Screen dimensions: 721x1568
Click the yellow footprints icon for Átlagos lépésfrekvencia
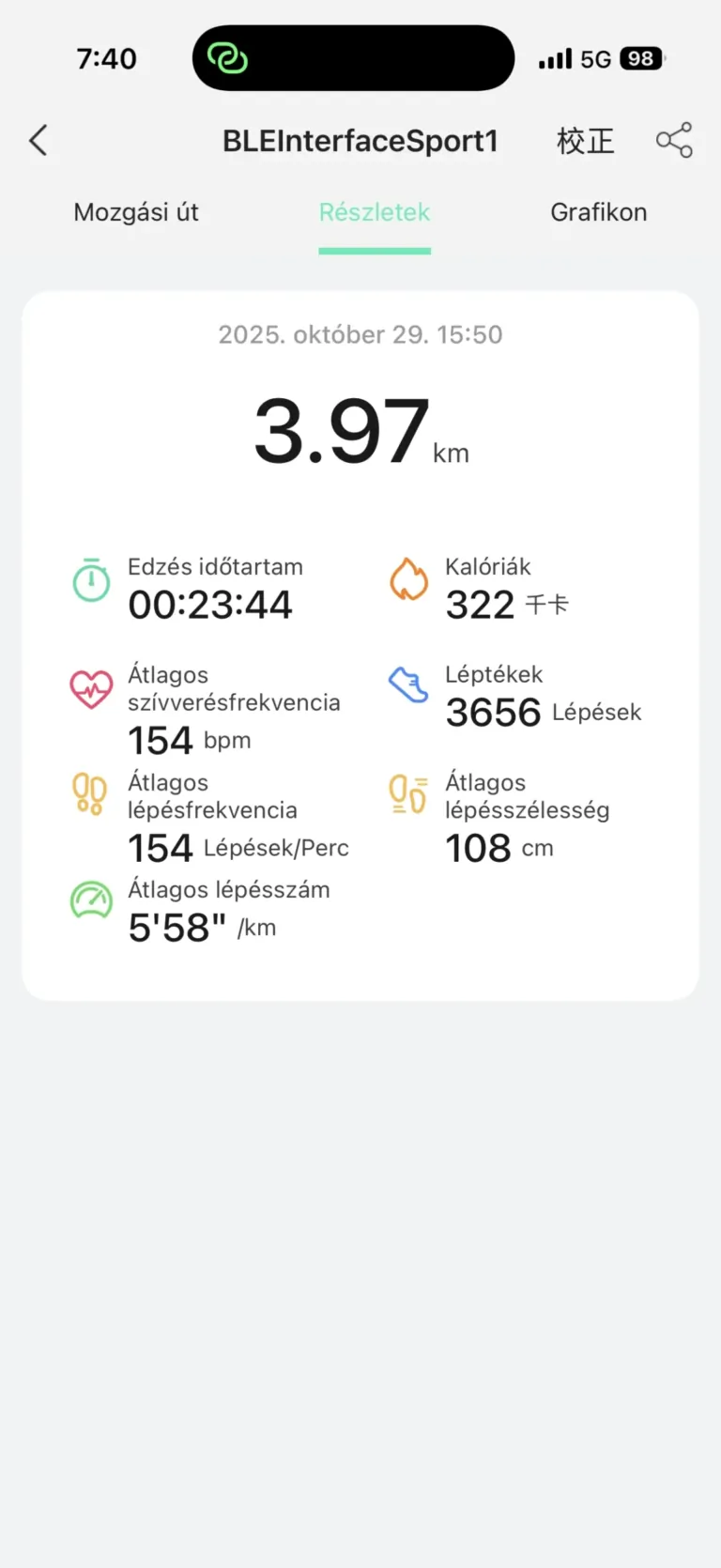(90, 795)
